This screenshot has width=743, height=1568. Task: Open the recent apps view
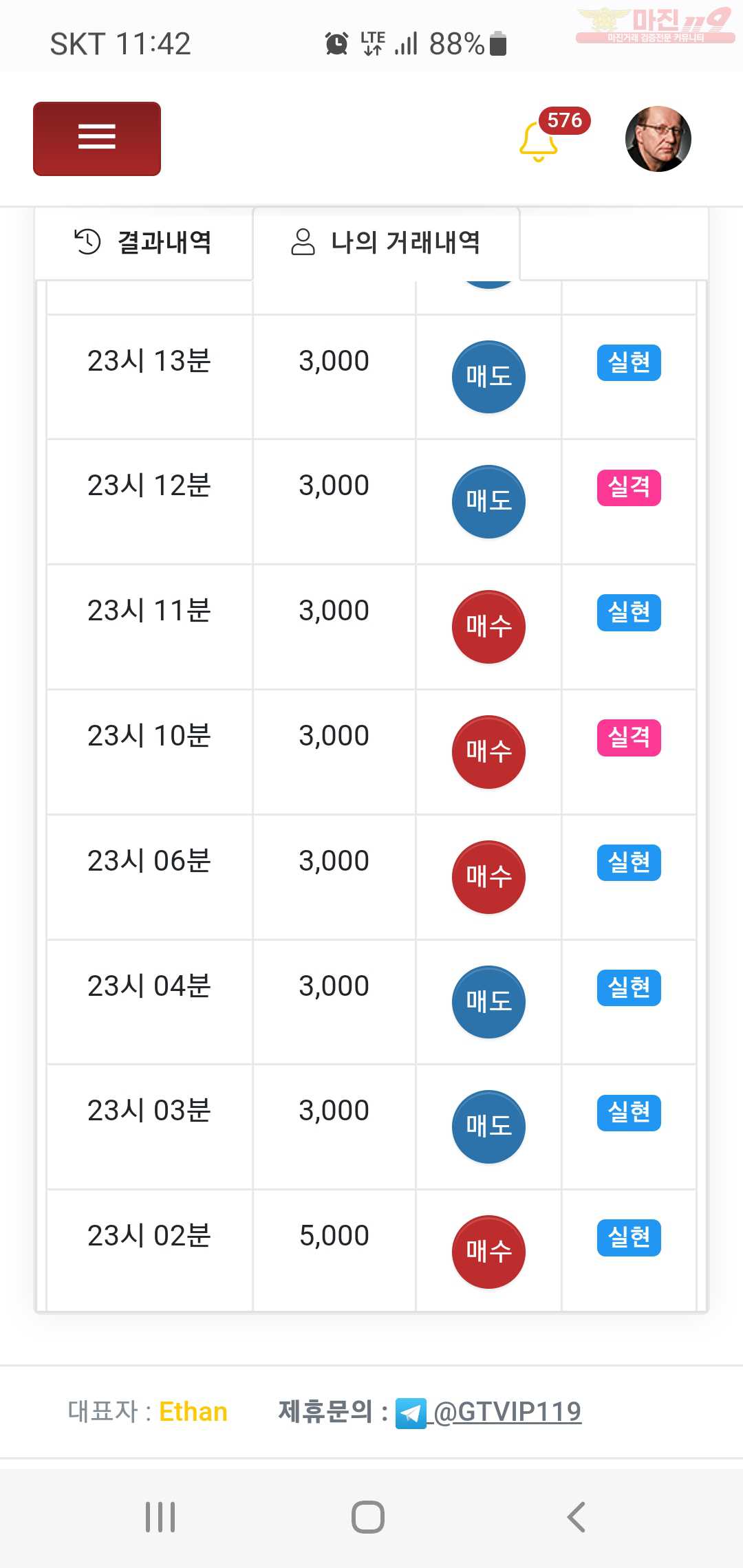point(160,1517)
